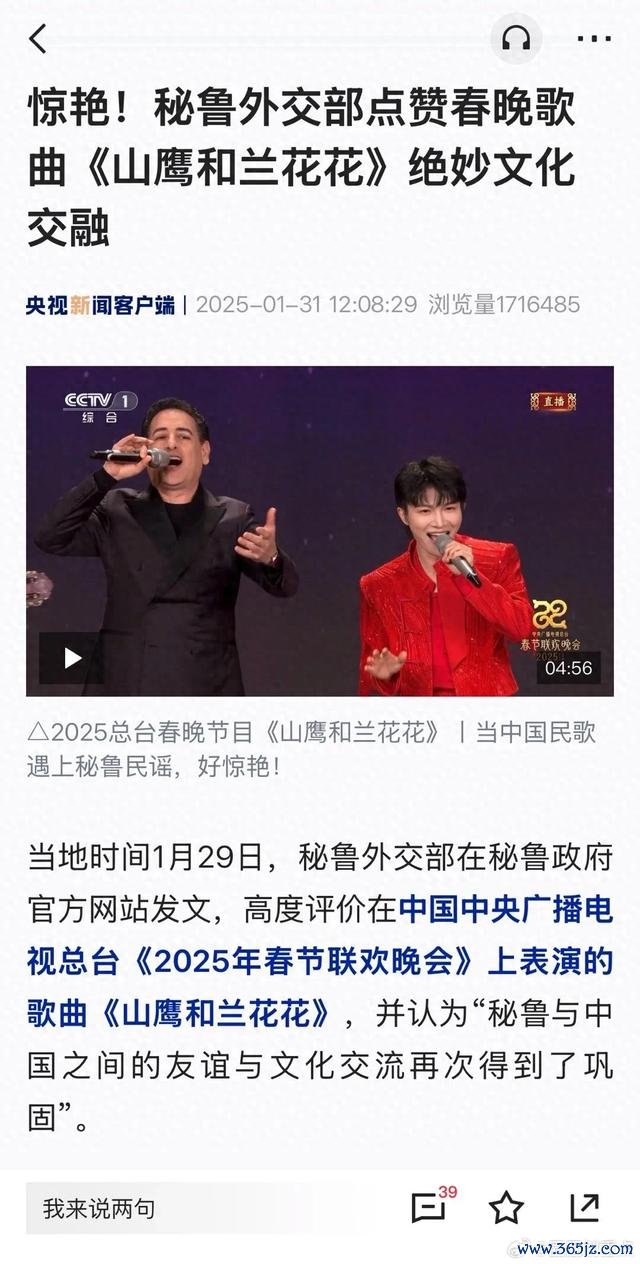This screenshot has width=640, height=1264.
Task: Share this article
Action: click(585, 1207)
